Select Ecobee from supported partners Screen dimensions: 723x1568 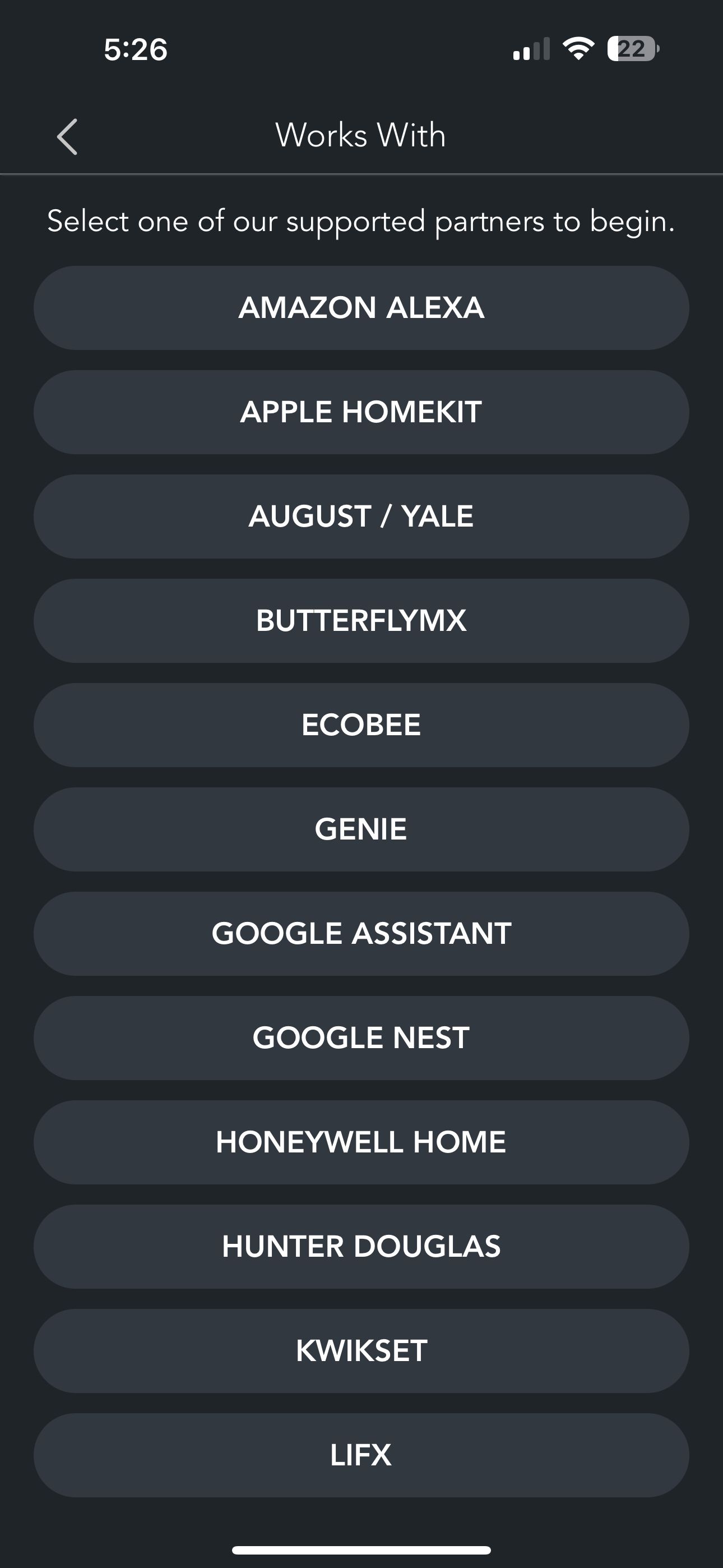point(361,724)
